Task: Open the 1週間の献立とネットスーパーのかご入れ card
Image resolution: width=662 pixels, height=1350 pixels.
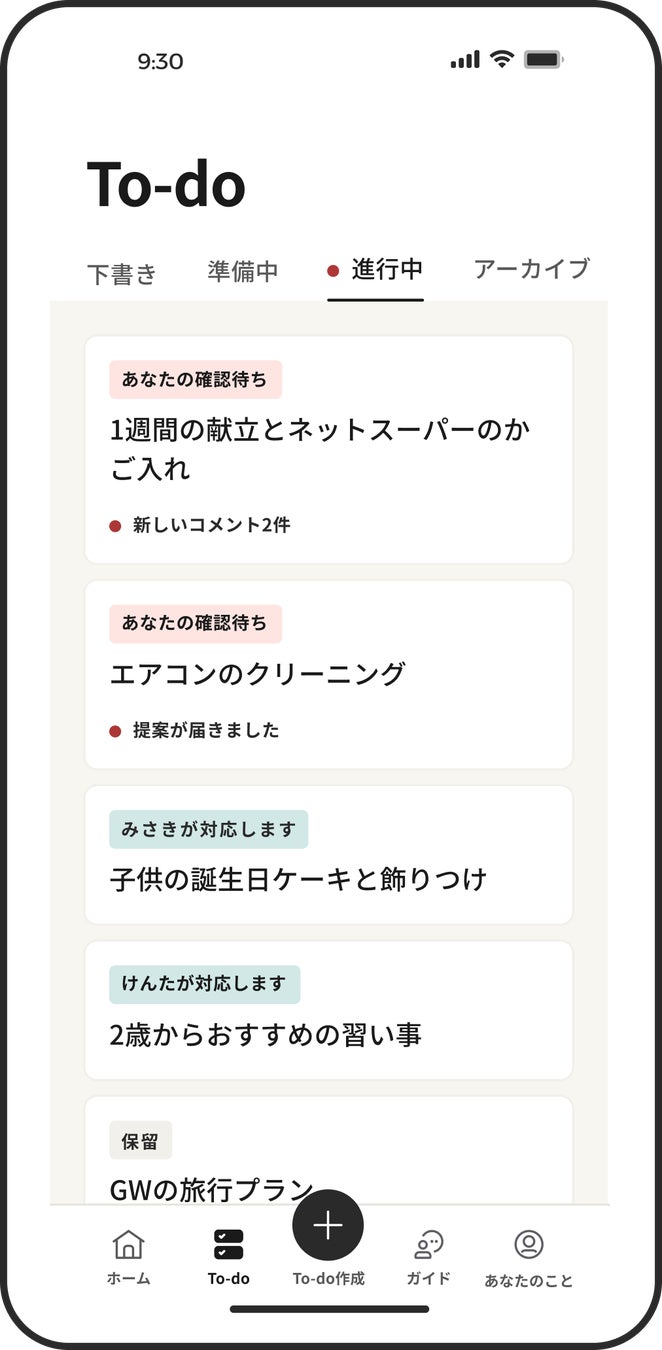Action: click(328, 450)
